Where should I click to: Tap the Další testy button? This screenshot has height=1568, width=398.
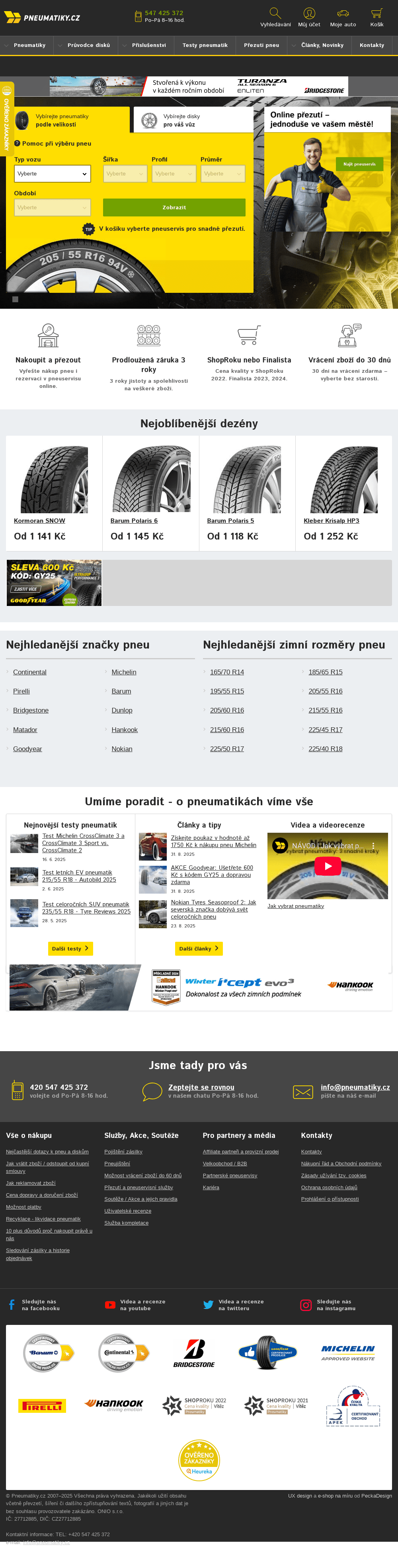(70, 949)
